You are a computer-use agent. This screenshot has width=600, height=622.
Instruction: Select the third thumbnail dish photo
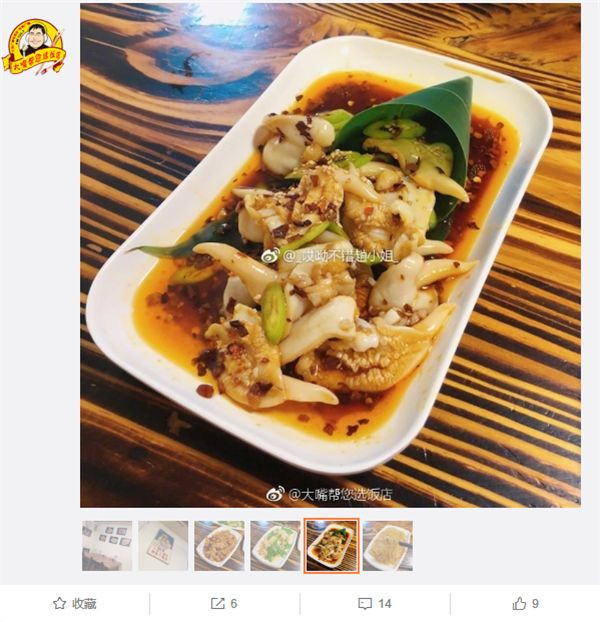click(219, 545)
